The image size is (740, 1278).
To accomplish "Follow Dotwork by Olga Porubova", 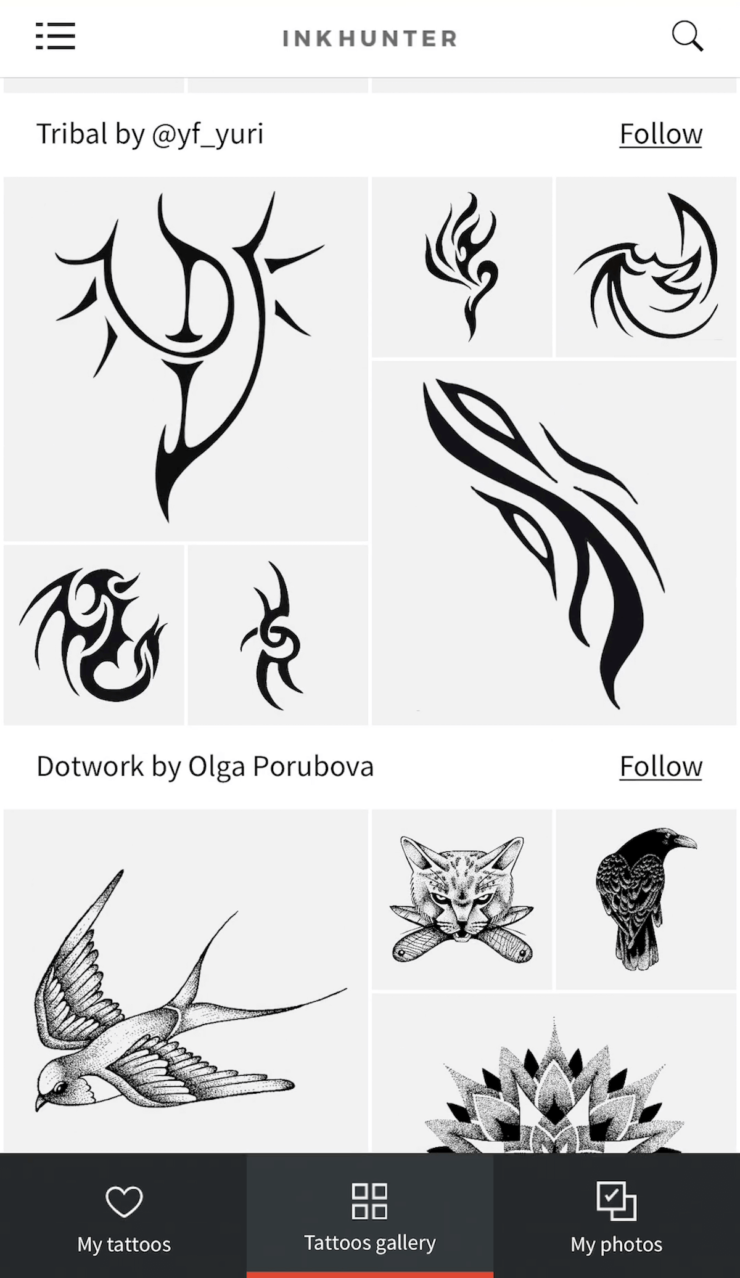I will coord(660,767).
